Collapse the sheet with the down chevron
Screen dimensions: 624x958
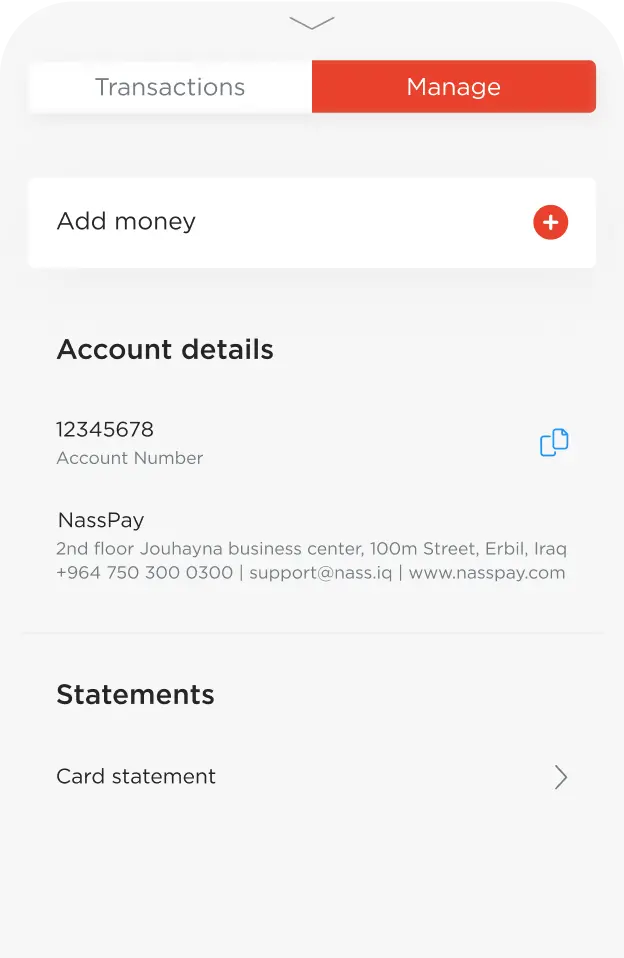(x=311, y=22)
